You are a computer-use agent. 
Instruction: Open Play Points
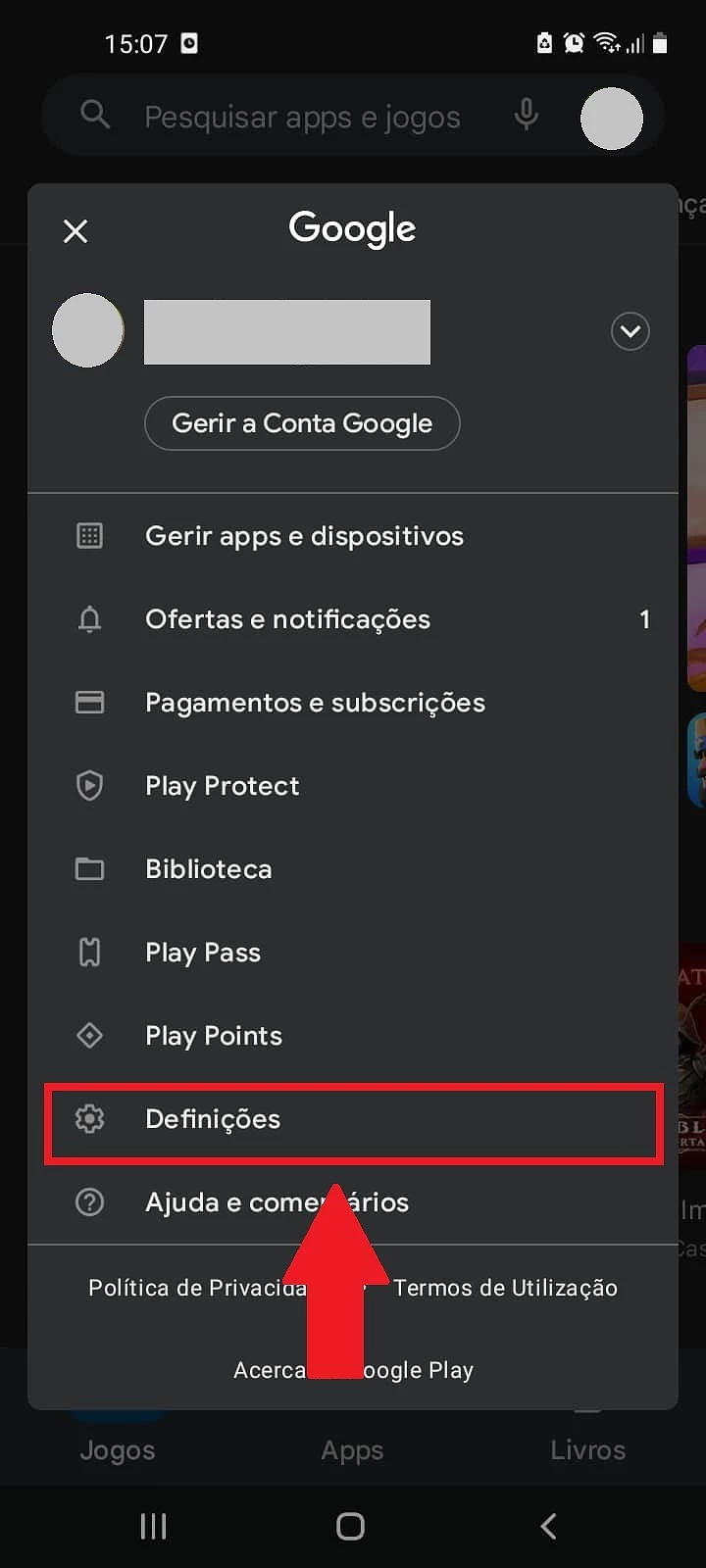click(x=353, y=1036)
